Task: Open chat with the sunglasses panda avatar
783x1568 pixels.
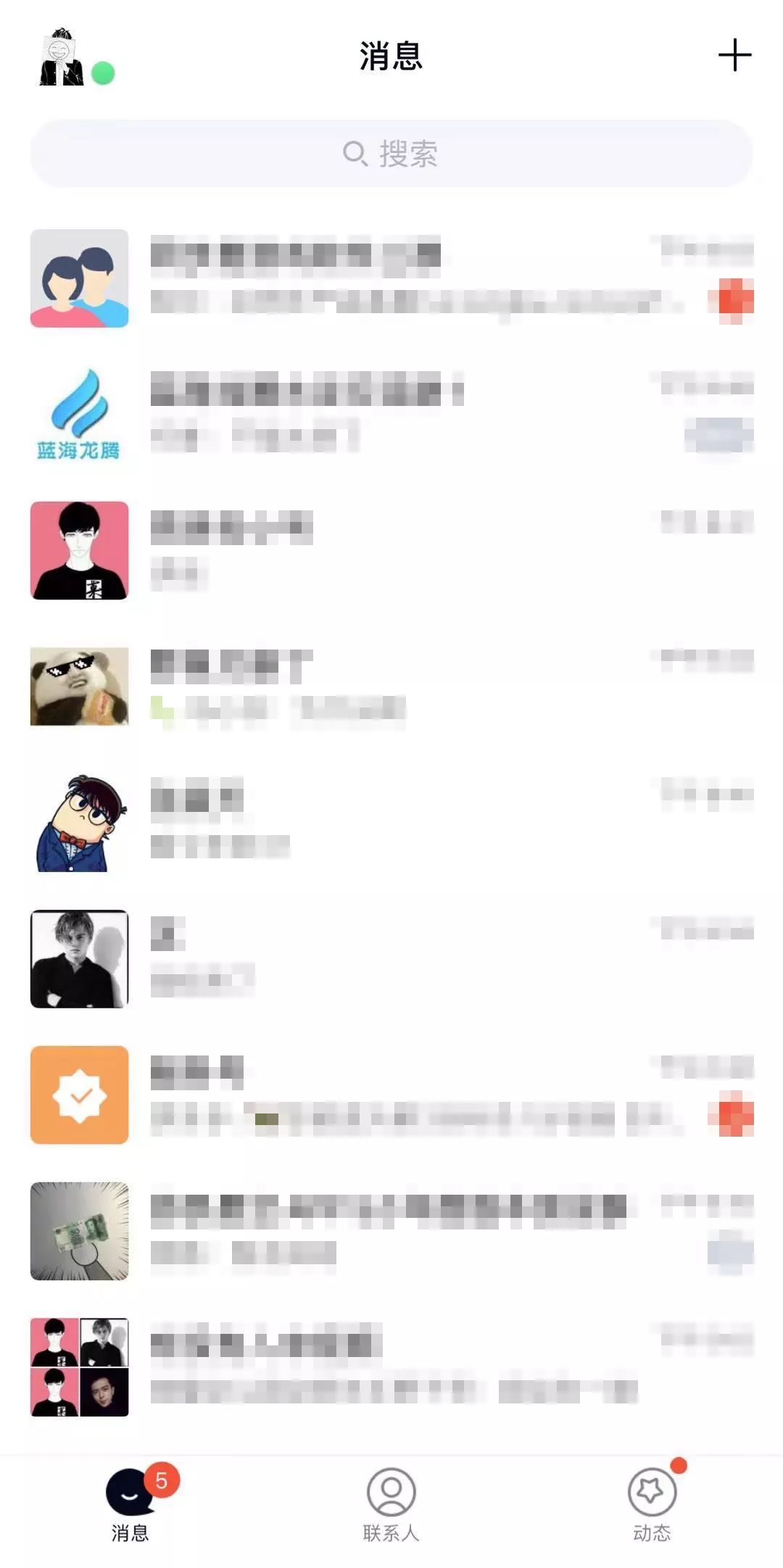Action: 391,686
